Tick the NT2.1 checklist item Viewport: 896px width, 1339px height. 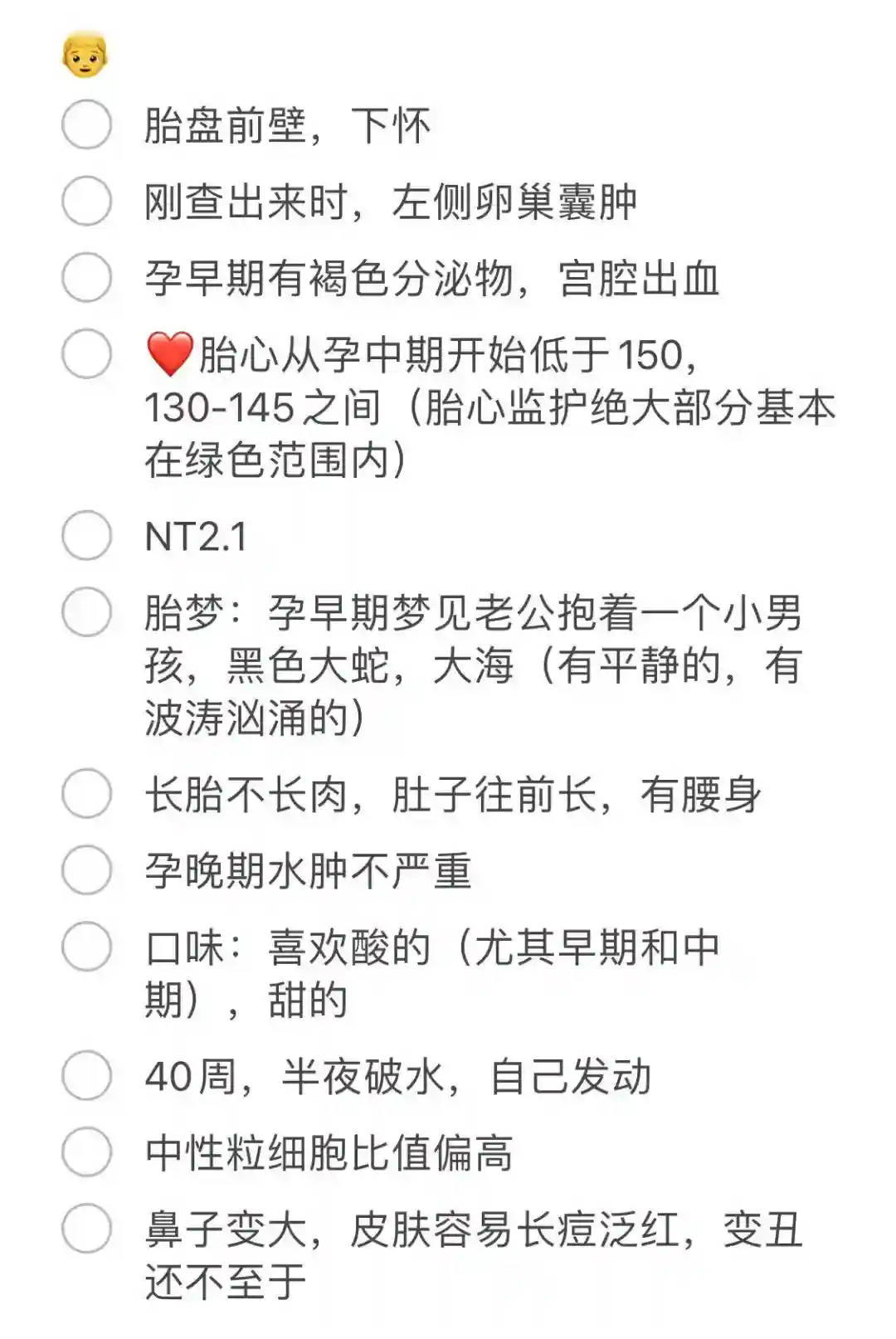(x=86, y=536)
